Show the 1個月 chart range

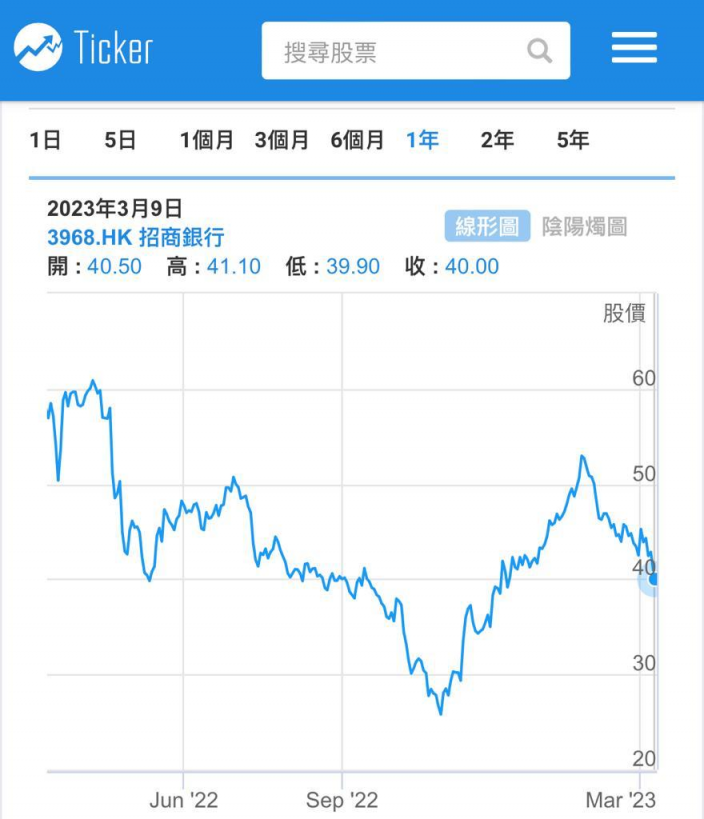(x=207, y=140)
